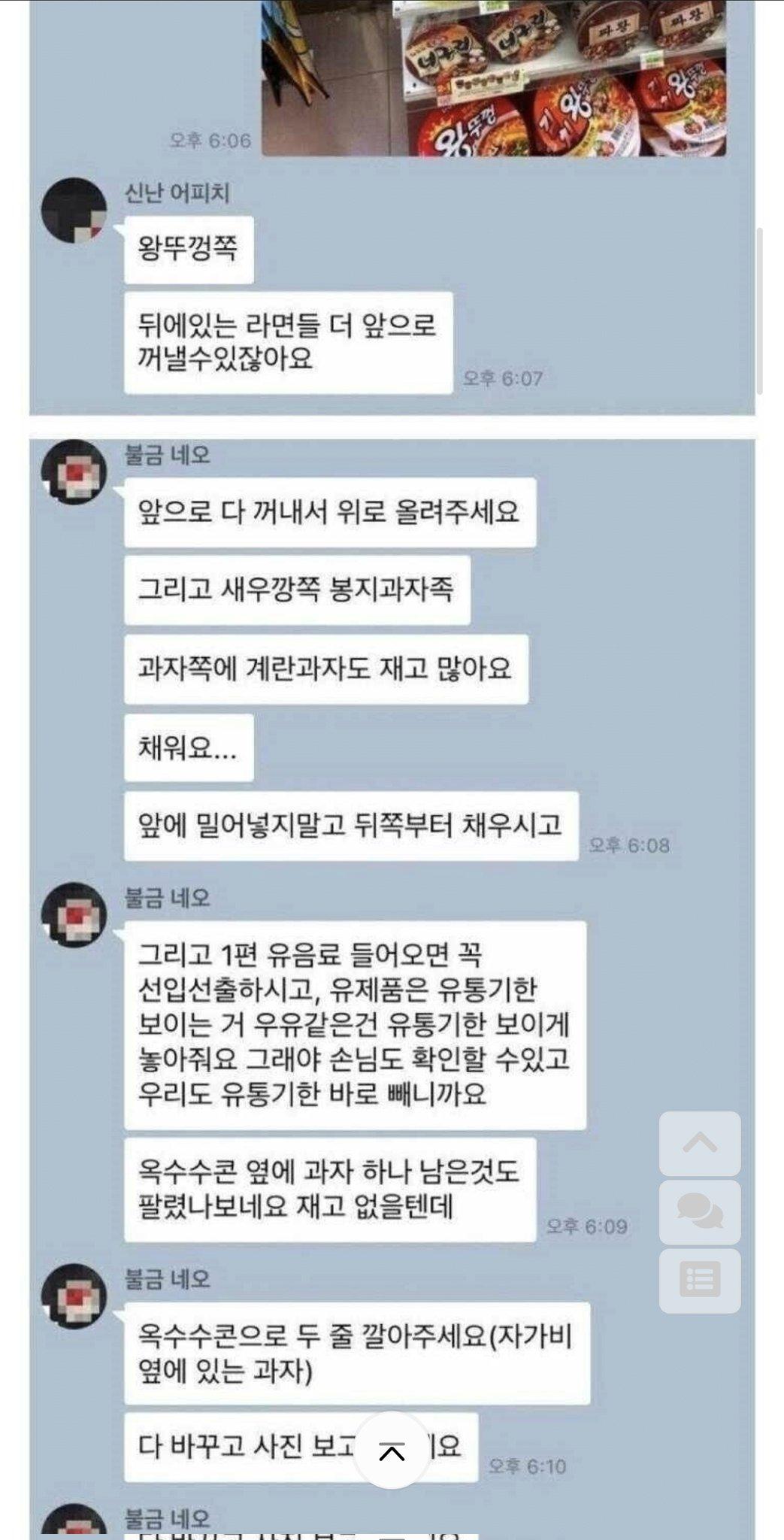Screen dimensions: 784x1540
Task: Tap the round white up-arrow button
Action: pyautogui.click(x=392, y=1451)
